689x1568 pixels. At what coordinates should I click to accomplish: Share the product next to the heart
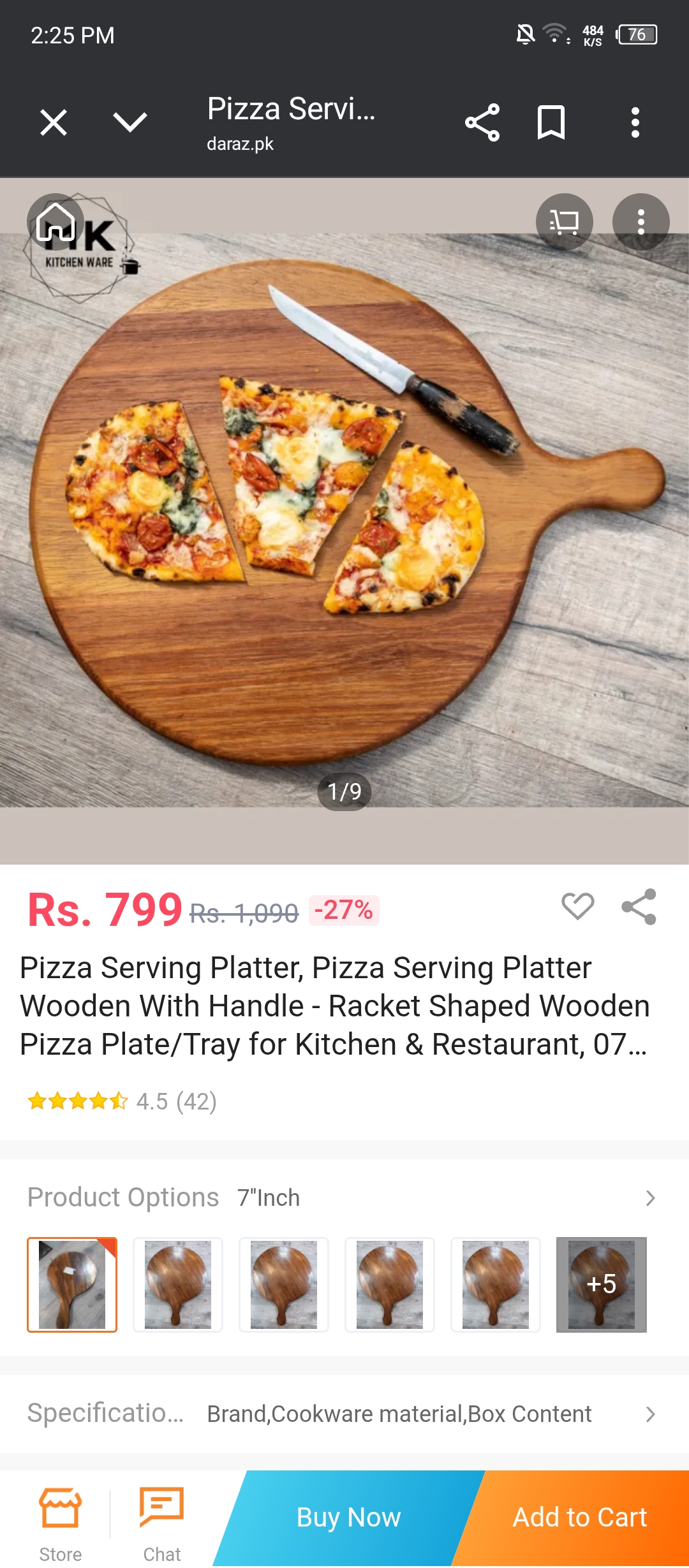click(x=639, y=906)
